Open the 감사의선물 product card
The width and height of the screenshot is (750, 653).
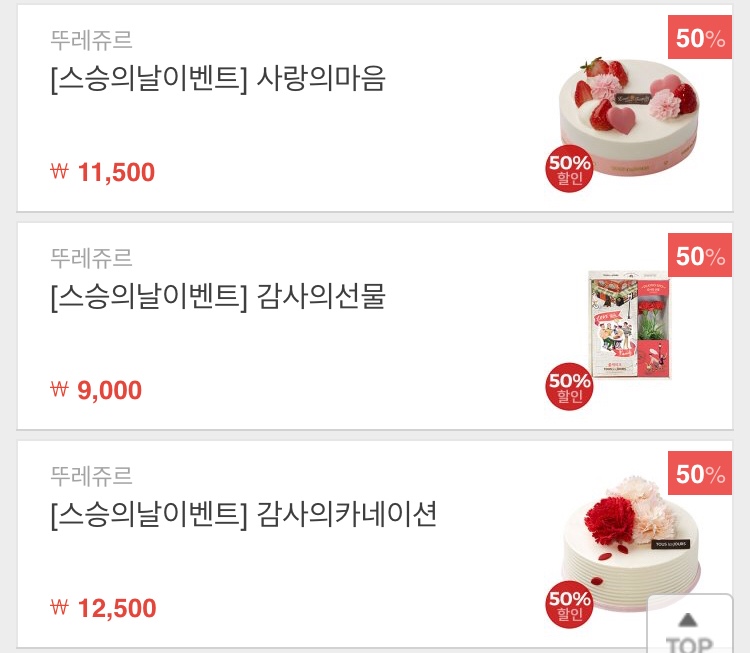point(300,326)
